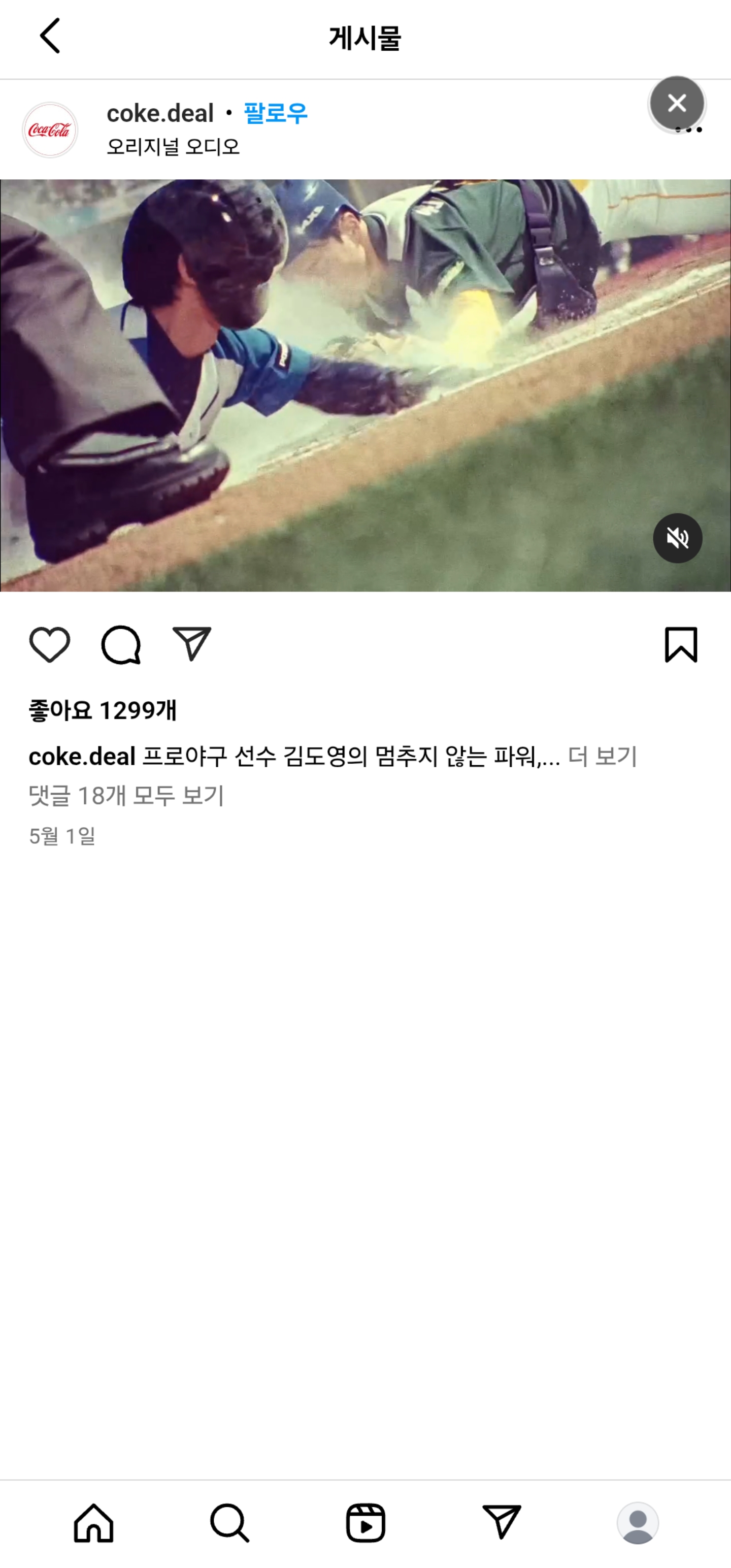This screenshot has height=1568, width=731.
Task: Switch to the Search tab
Action: [229, 1523]
